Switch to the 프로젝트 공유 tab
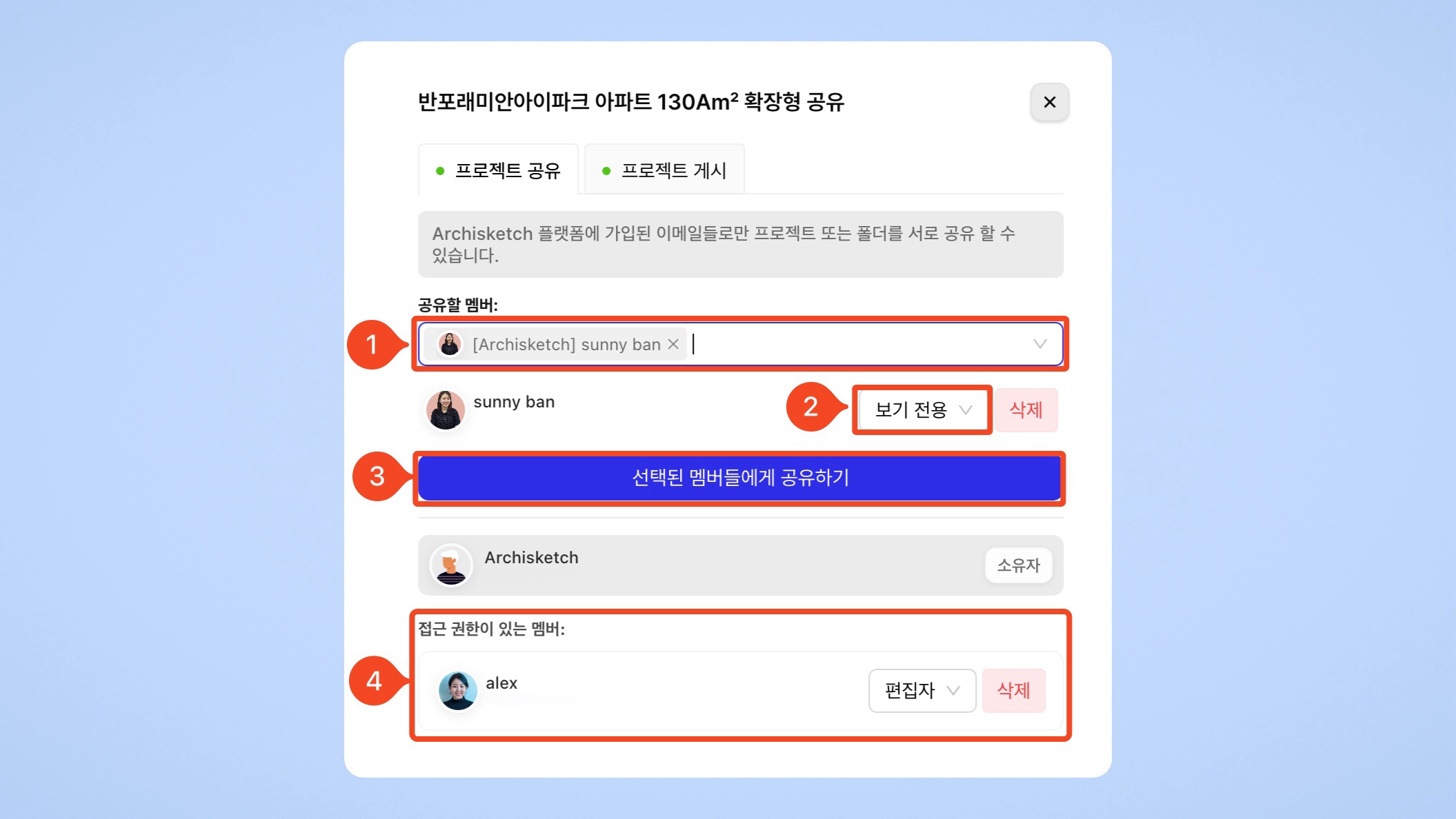The height and width of the screenshot is (819, 1456). (x=498, y=170)
